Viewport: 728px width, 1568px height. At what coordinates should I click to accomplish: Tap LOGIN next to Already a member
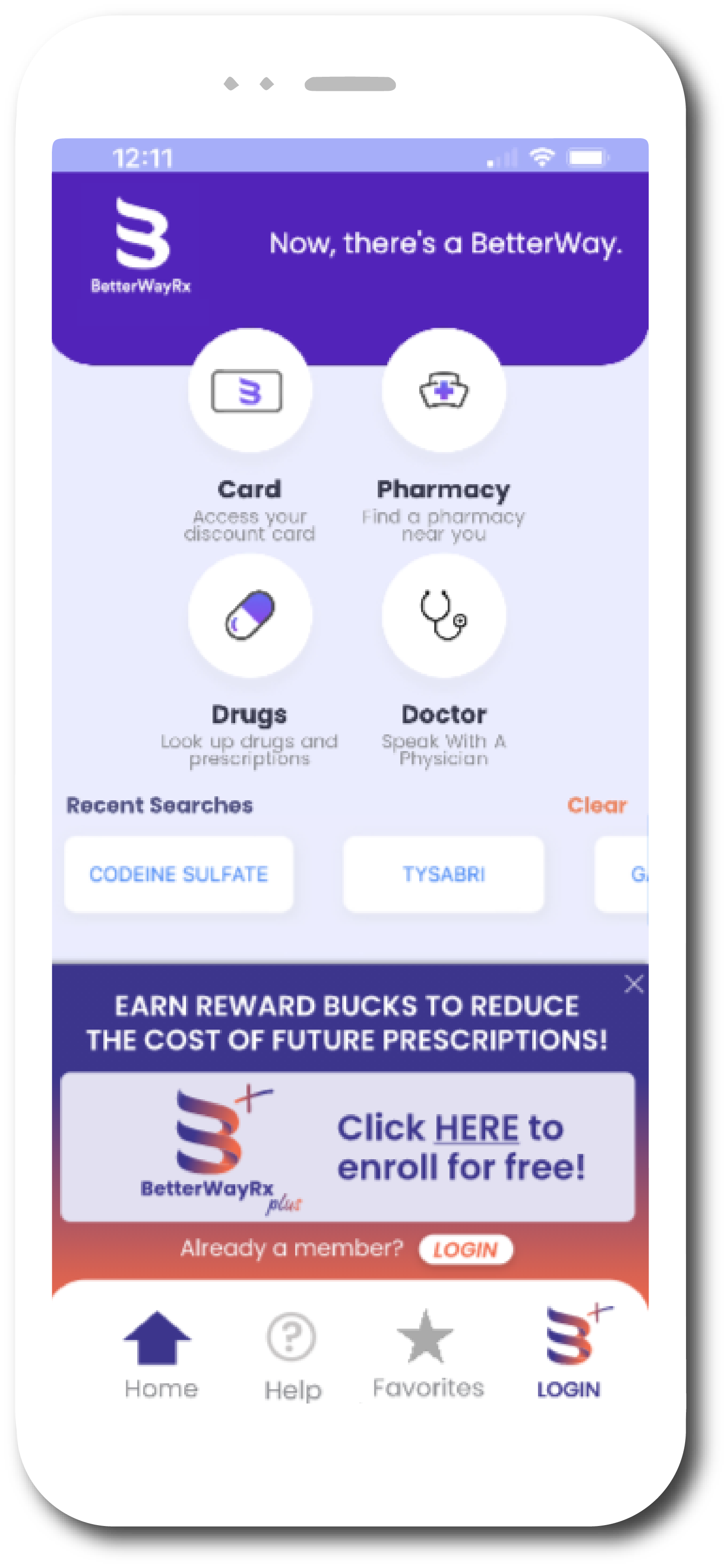point(466,1250)
